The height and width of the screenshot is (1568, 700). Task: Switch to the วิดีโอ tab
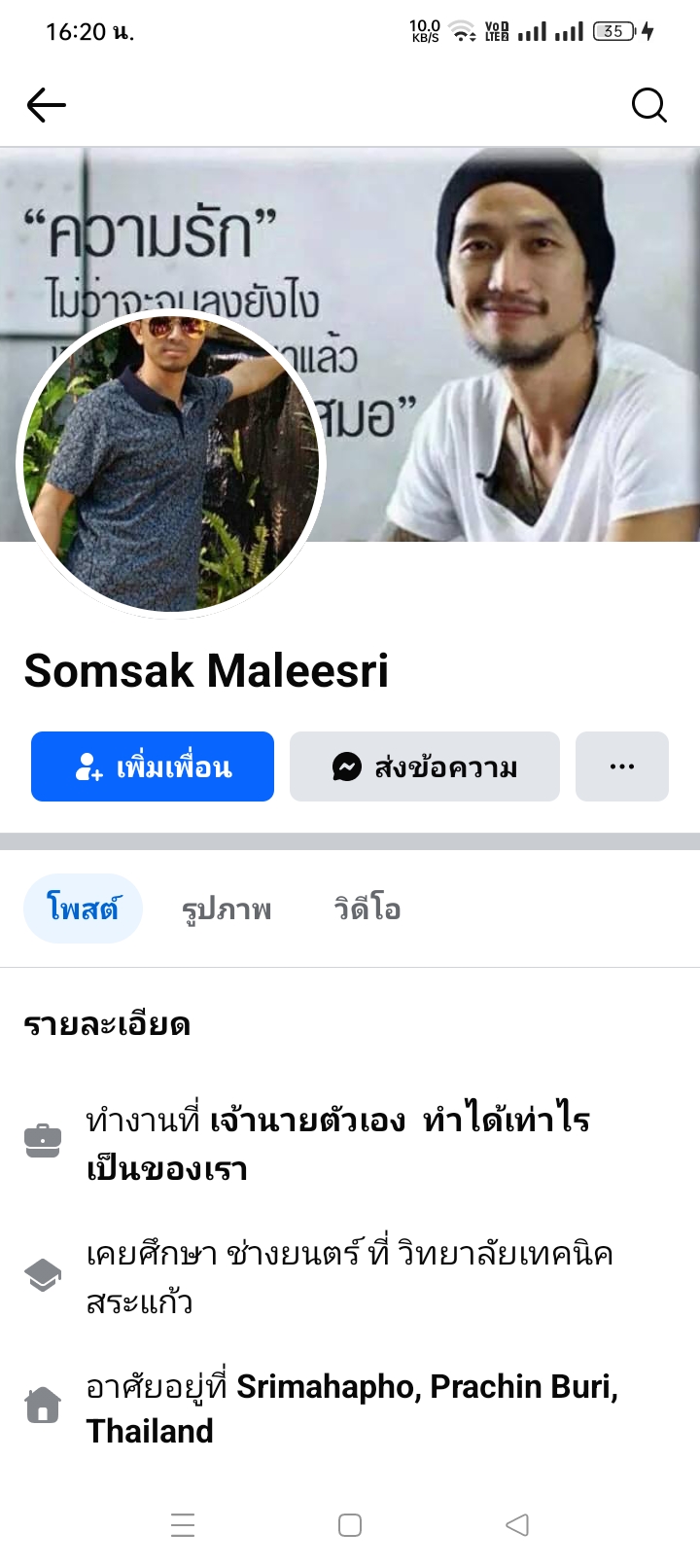(x=367, y=909)
